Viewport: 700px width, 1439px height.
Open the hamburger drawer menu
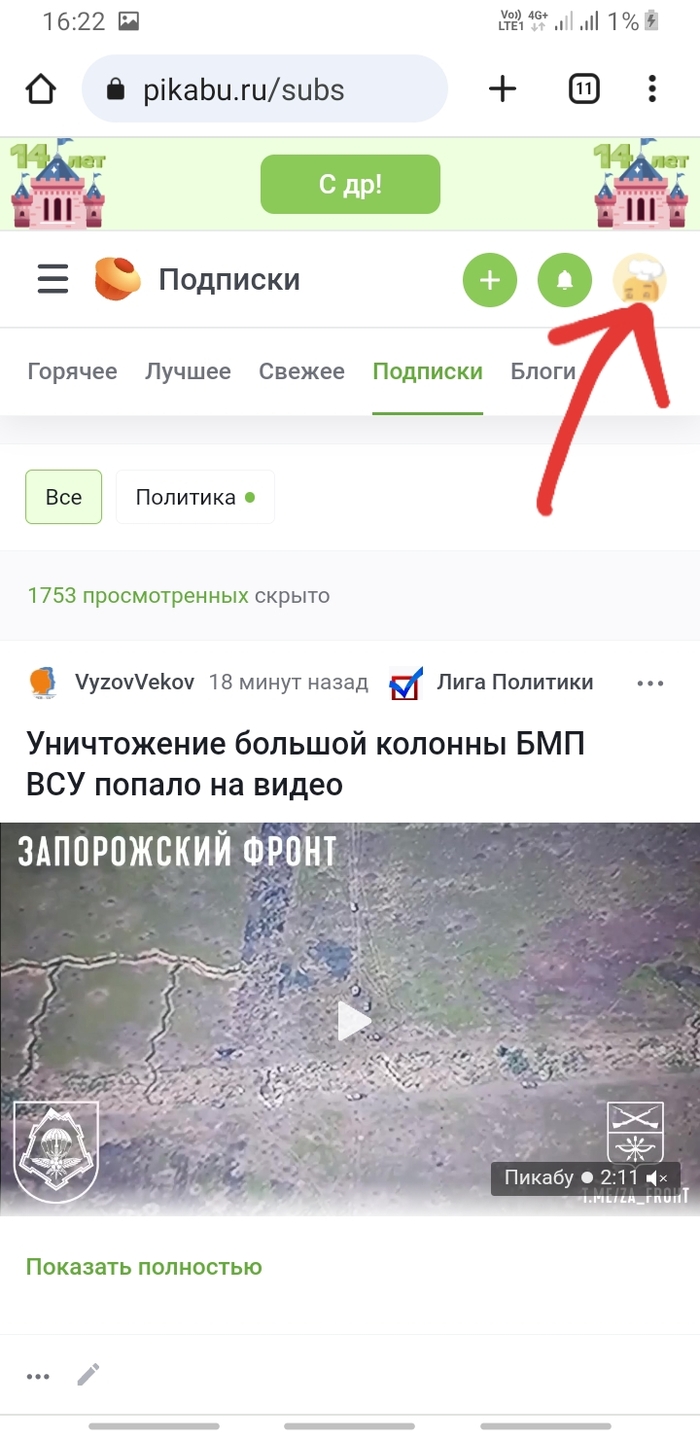pyautogui.click(x=53, y=279)
